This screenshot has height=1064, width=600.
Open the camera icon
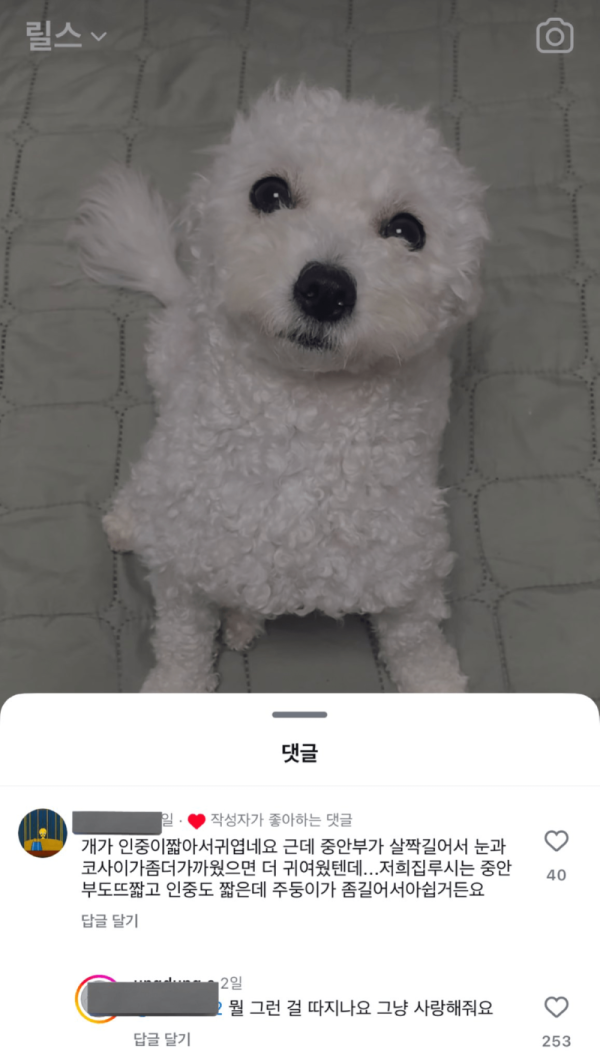(x=554, y=37)
